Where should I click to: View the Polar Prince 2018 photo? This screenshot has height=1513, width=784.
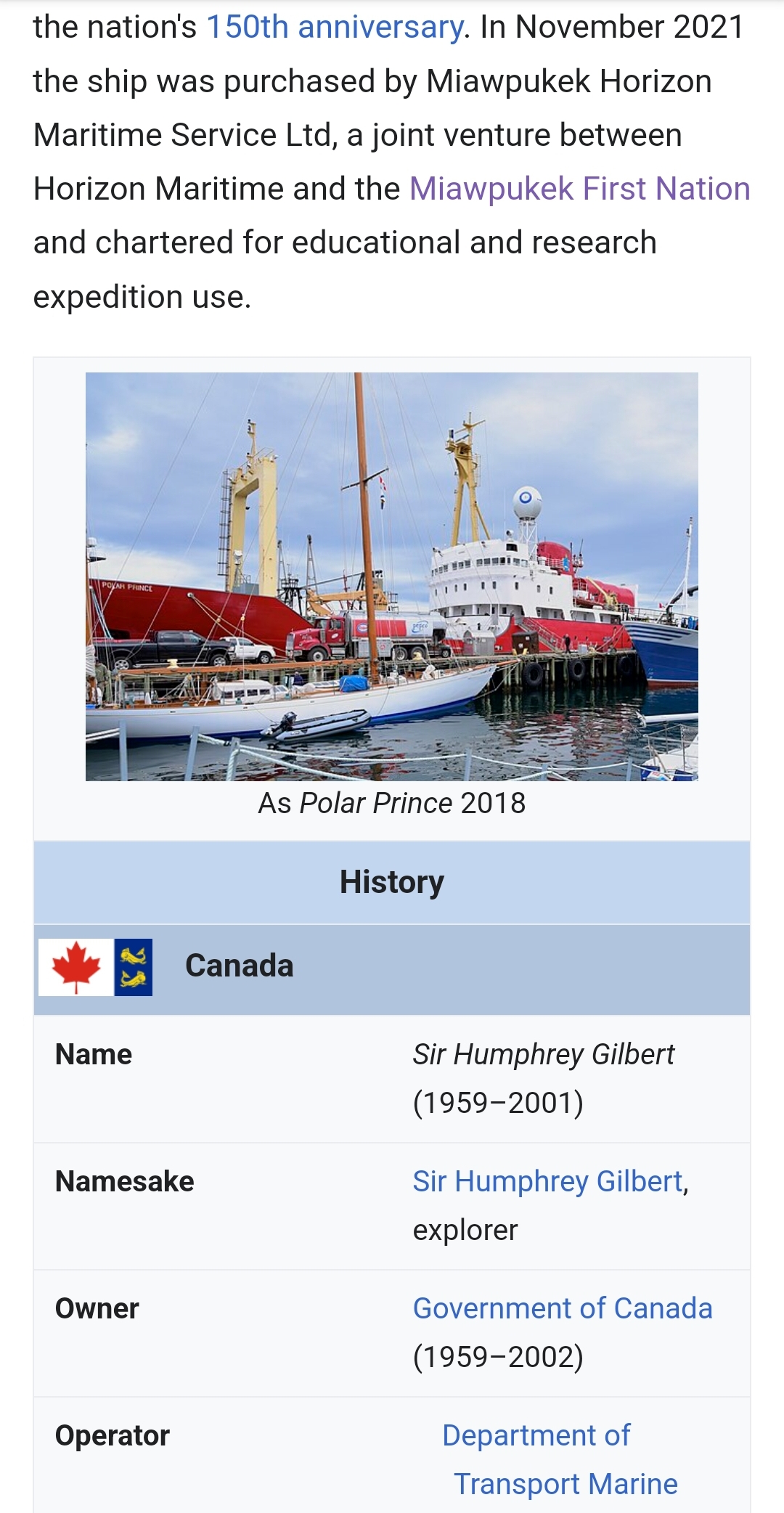point(392,576)
